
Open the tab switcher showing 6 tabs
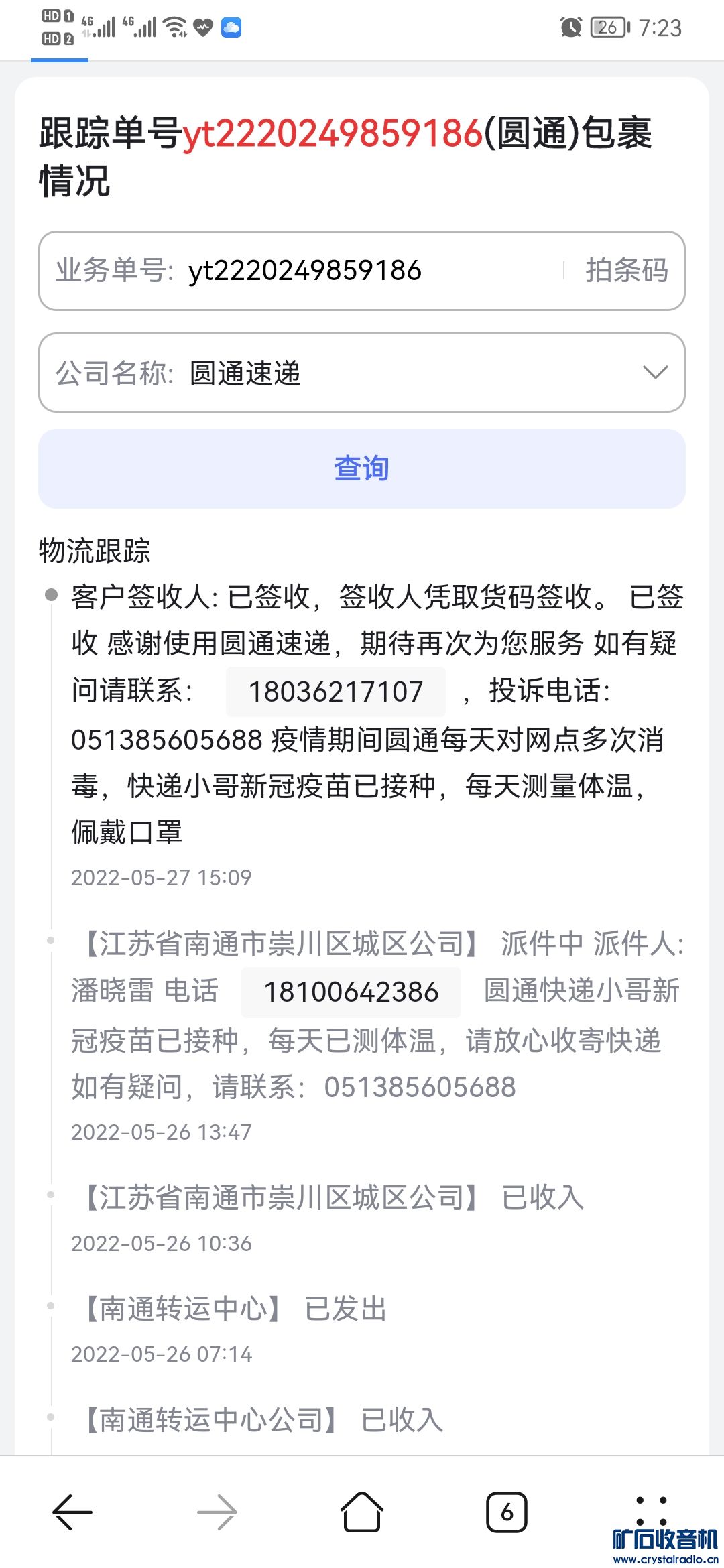507,1512
